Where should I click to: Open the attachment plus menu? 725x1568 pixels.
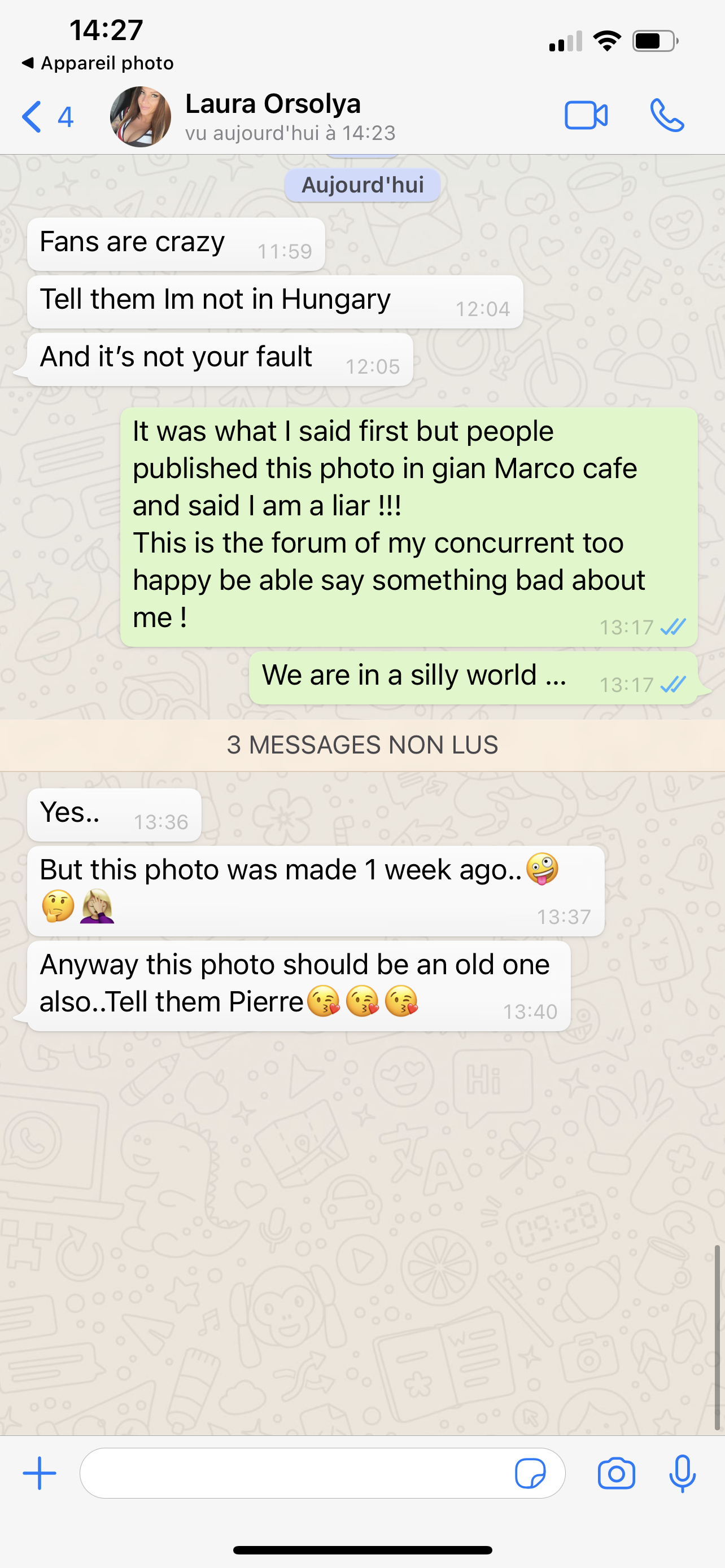[x=40, y=1474]
